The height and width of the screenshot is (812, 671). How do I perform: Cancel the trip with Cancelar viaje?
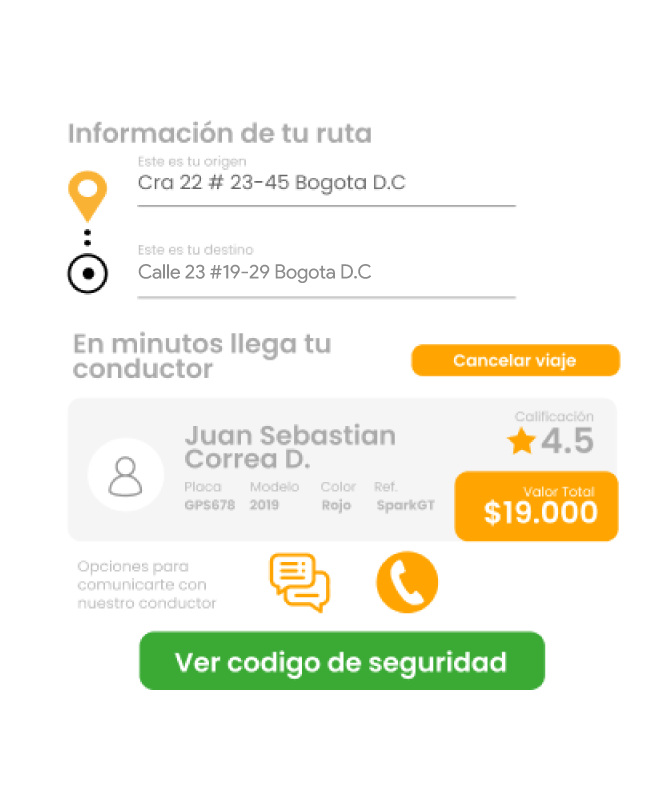515,360
